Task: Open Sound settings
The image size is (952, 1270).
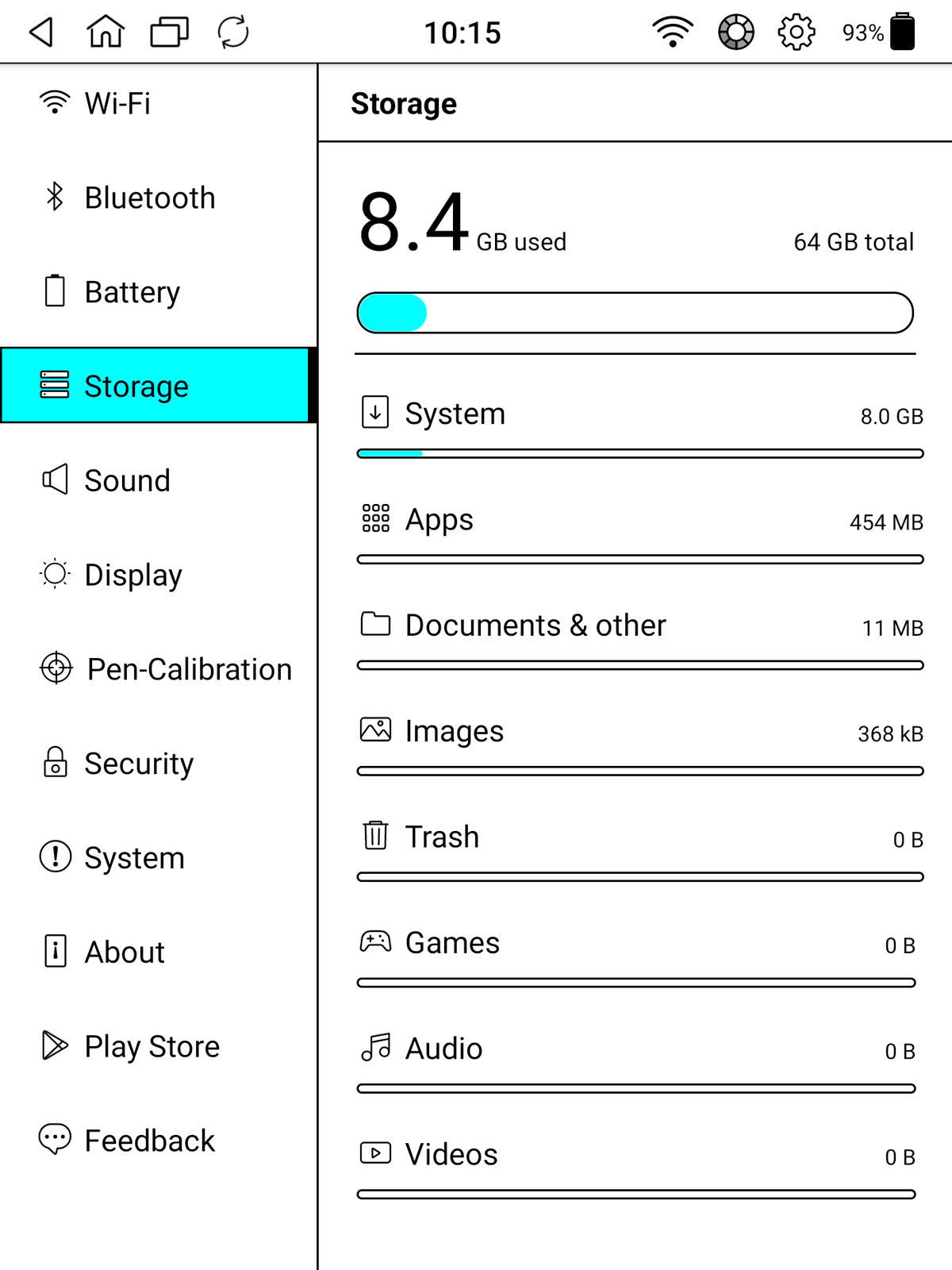Action: (x=127, y=481)
